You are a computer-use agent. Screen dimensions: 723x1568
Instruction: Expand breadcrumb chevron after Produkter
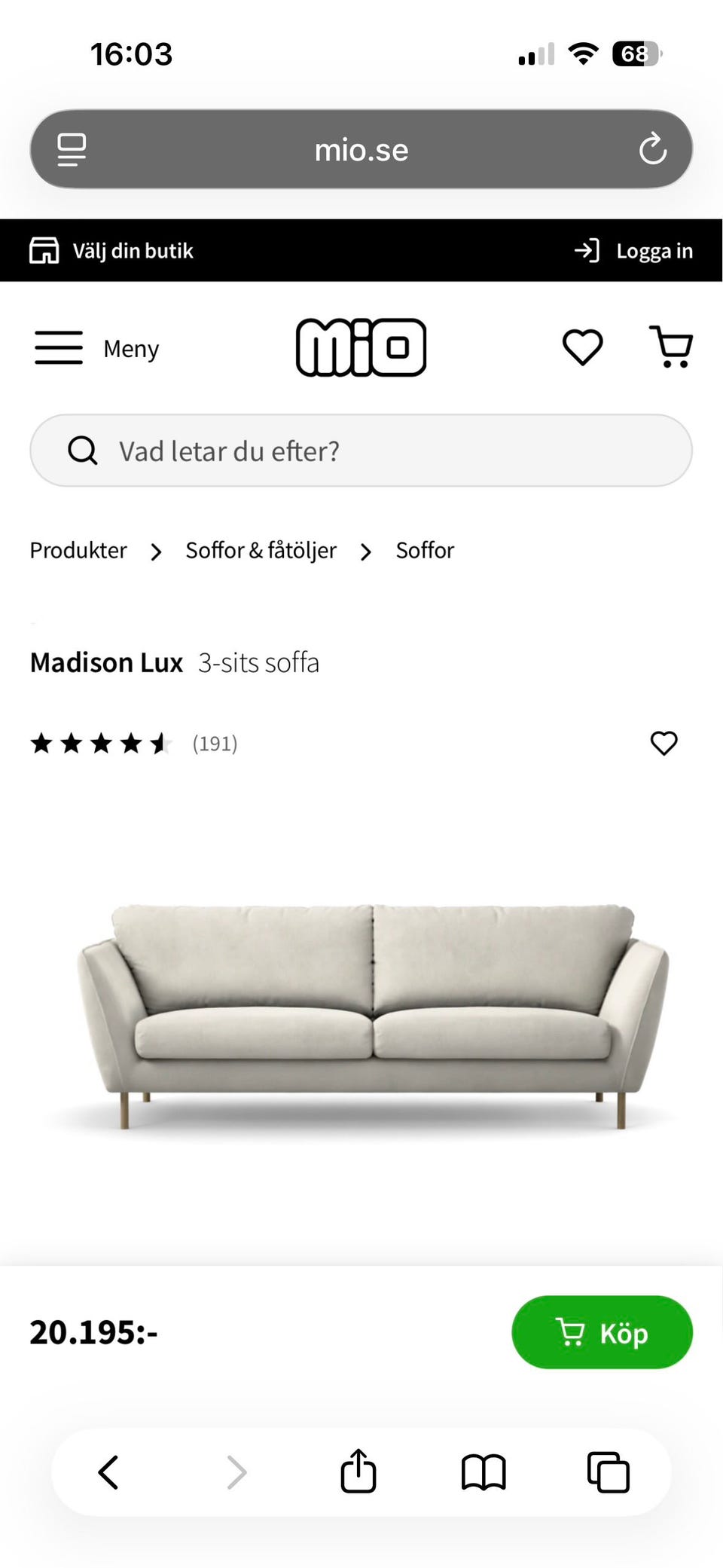[156, 552]
